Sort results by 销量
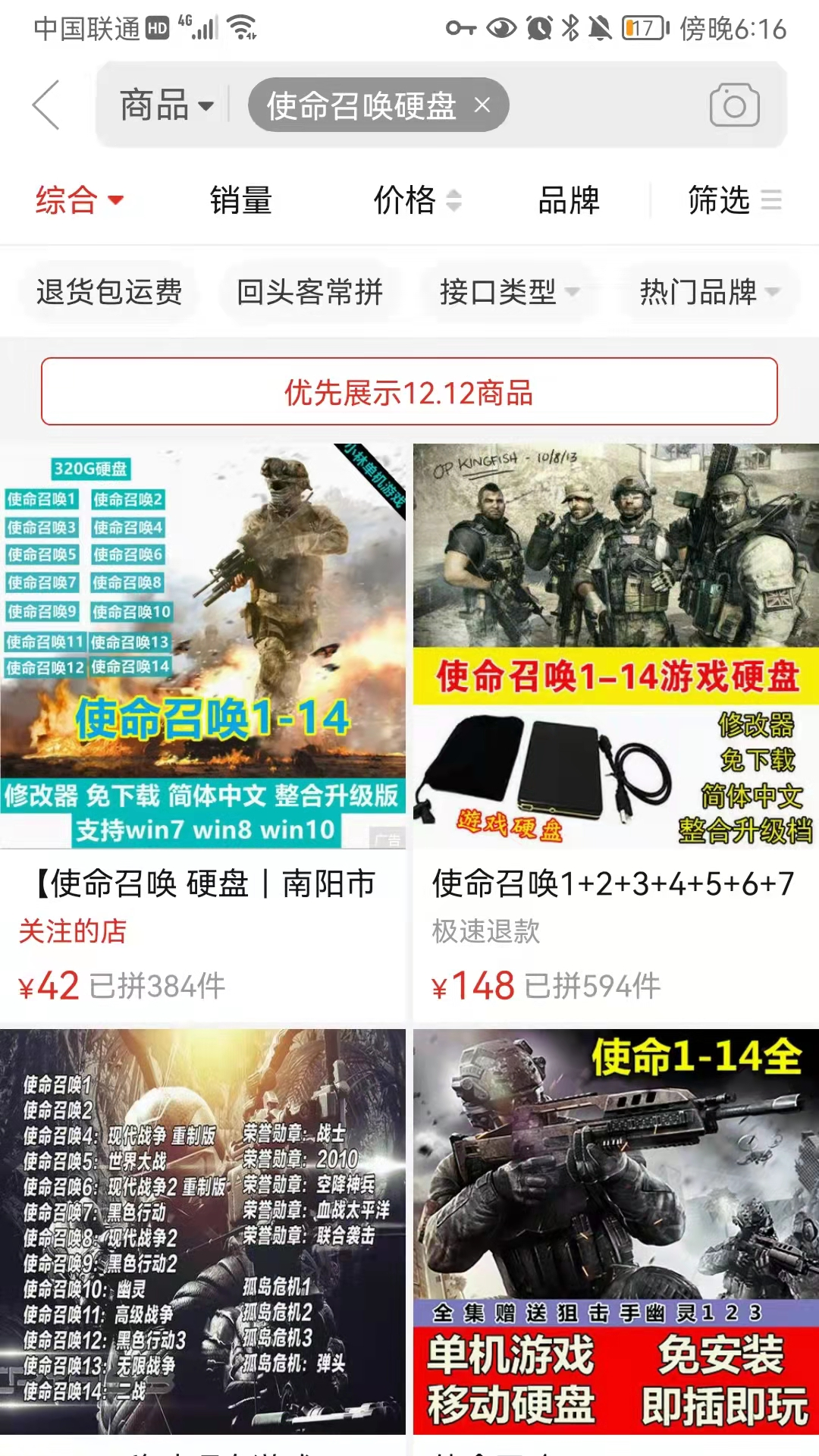 coord(240,200)
